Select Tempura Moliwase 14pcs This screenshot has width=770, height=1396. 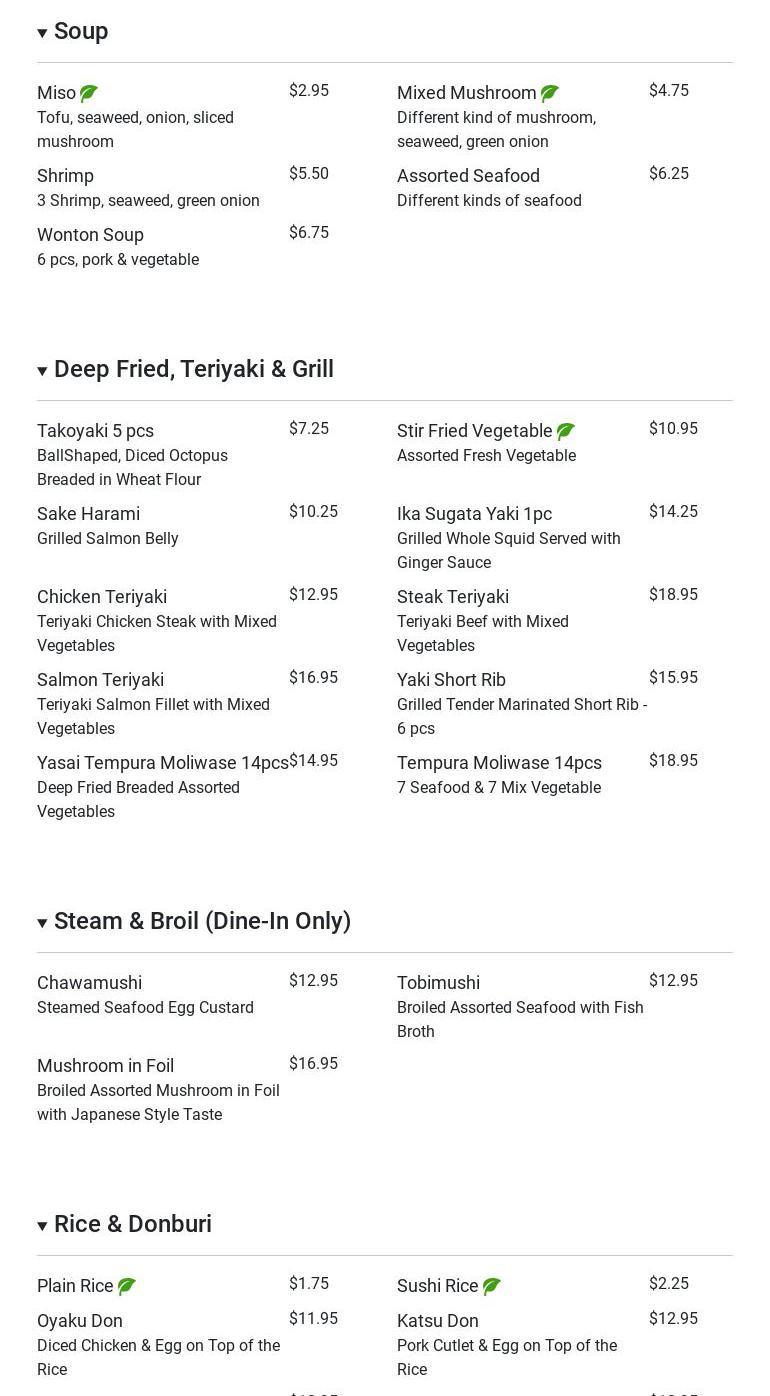(499, 763)
